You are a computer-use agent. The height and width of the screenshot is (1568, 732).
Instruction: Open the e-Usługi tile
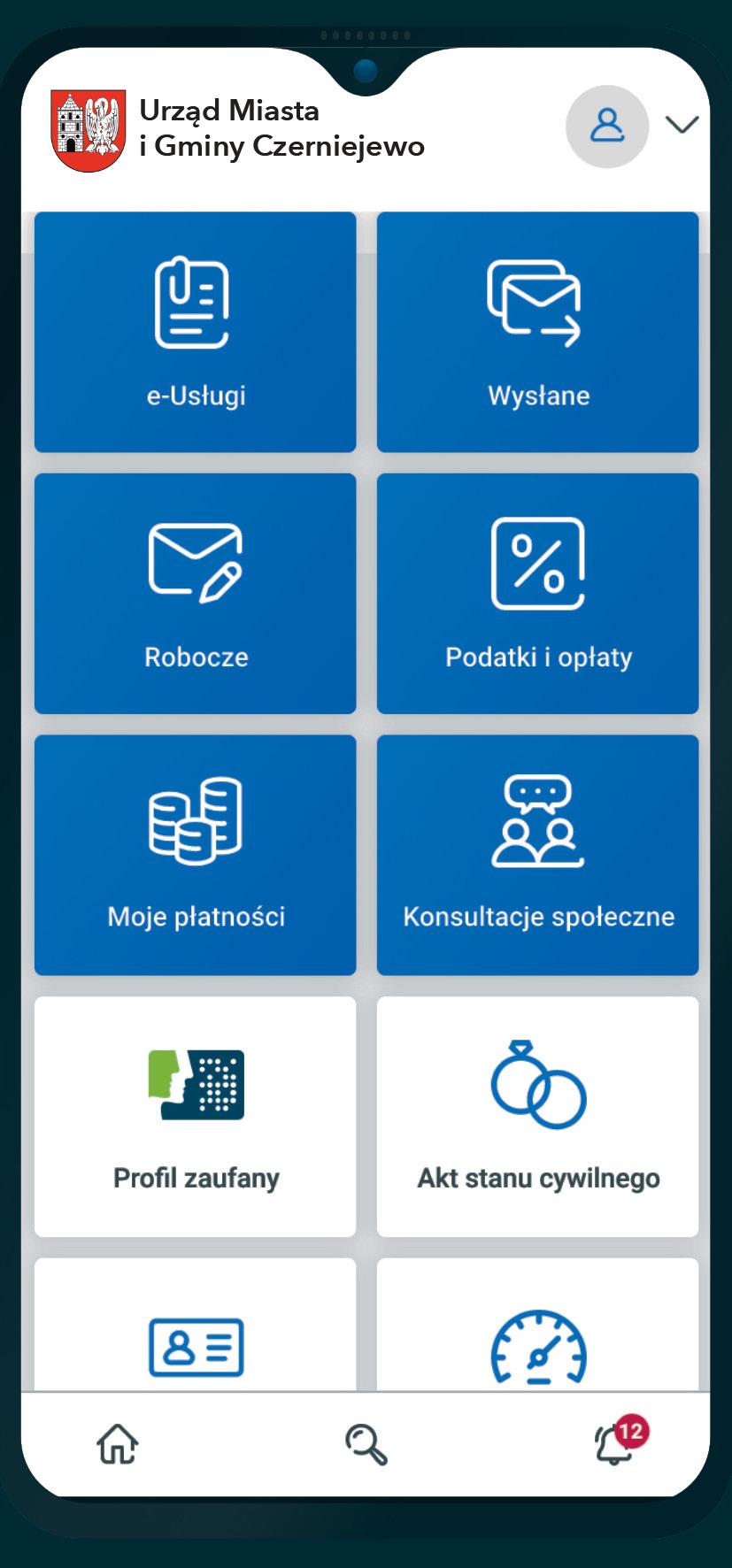pyautogui.click(x=196, y=333)
